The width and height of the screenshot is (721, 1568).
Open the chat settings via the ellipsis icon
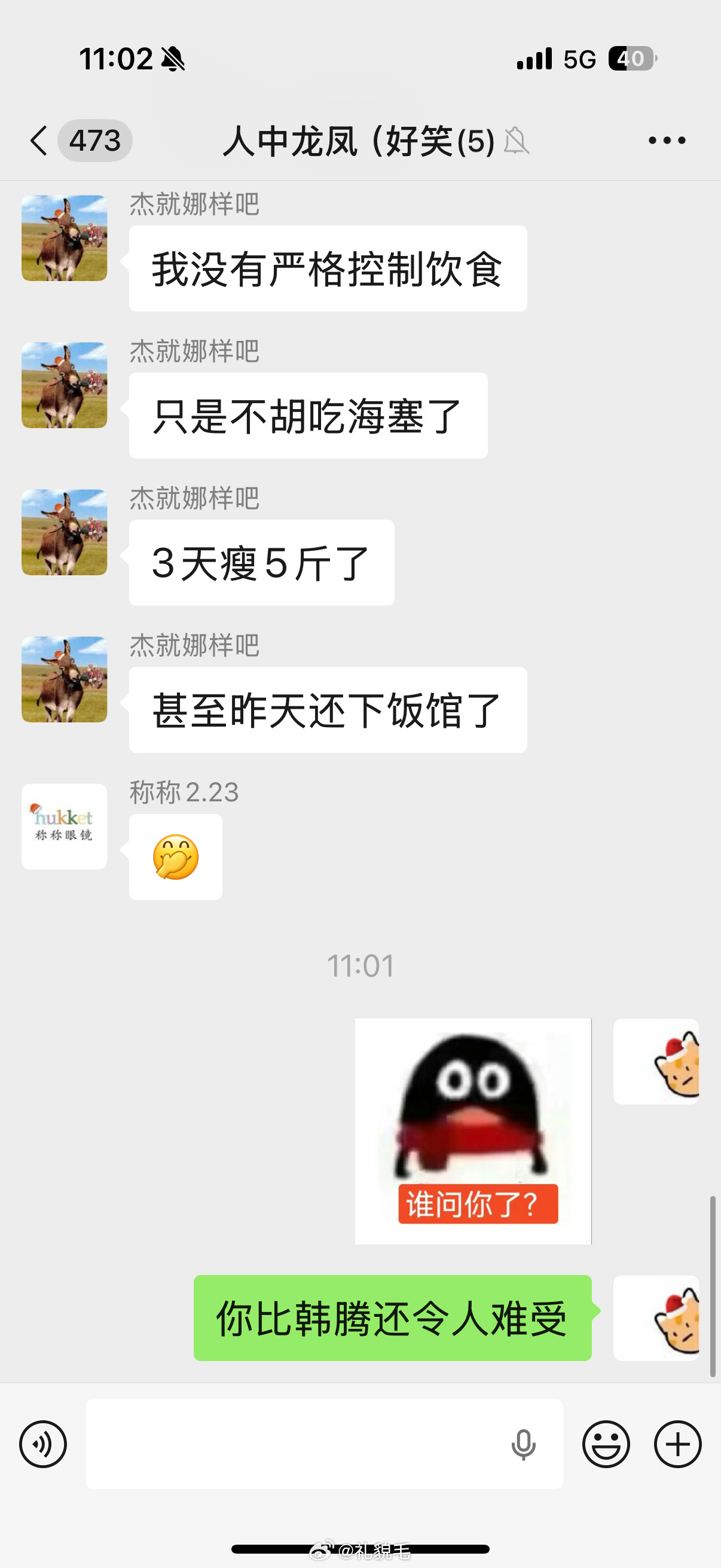click(664, 140)
